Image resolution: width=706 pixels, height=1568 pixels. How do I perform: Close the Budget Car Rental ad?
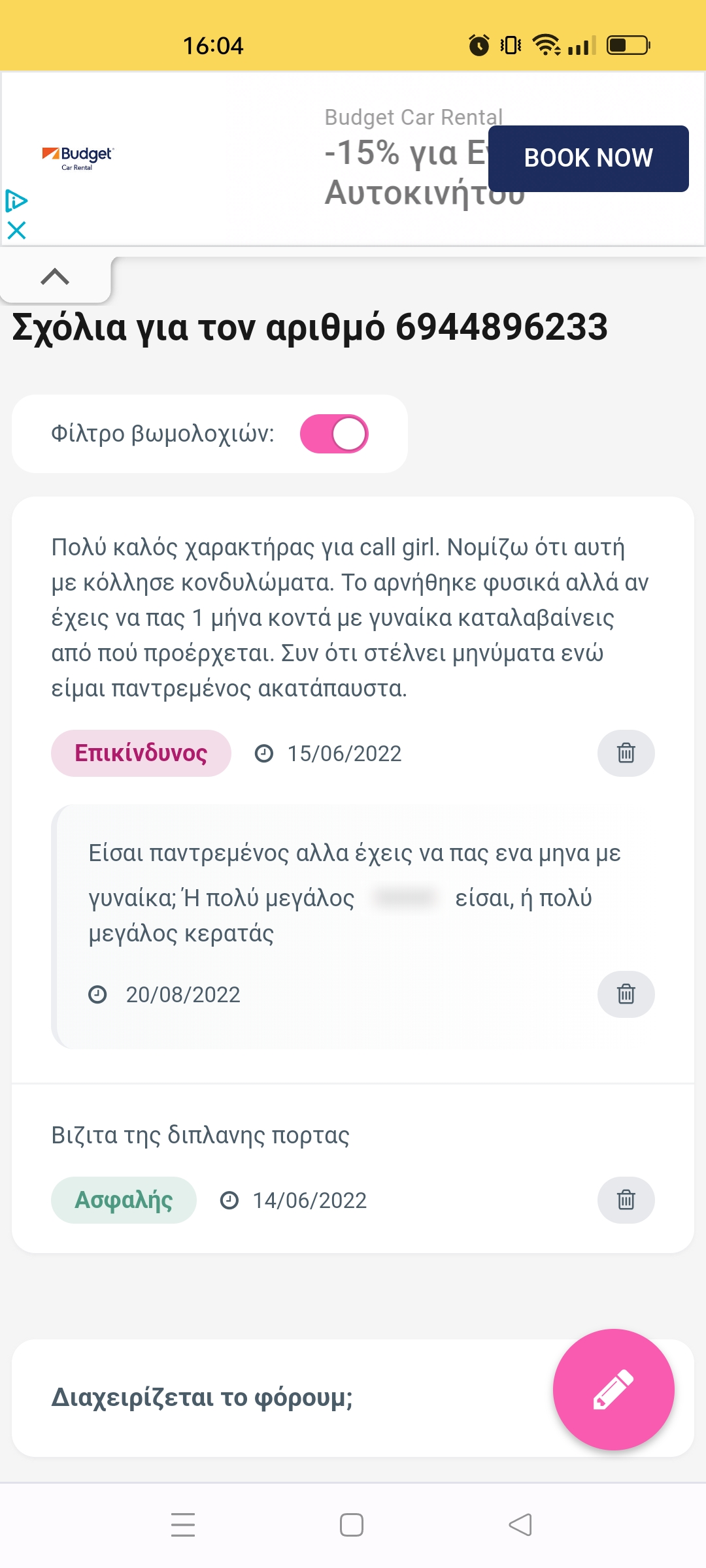click(x=16, y=230)
